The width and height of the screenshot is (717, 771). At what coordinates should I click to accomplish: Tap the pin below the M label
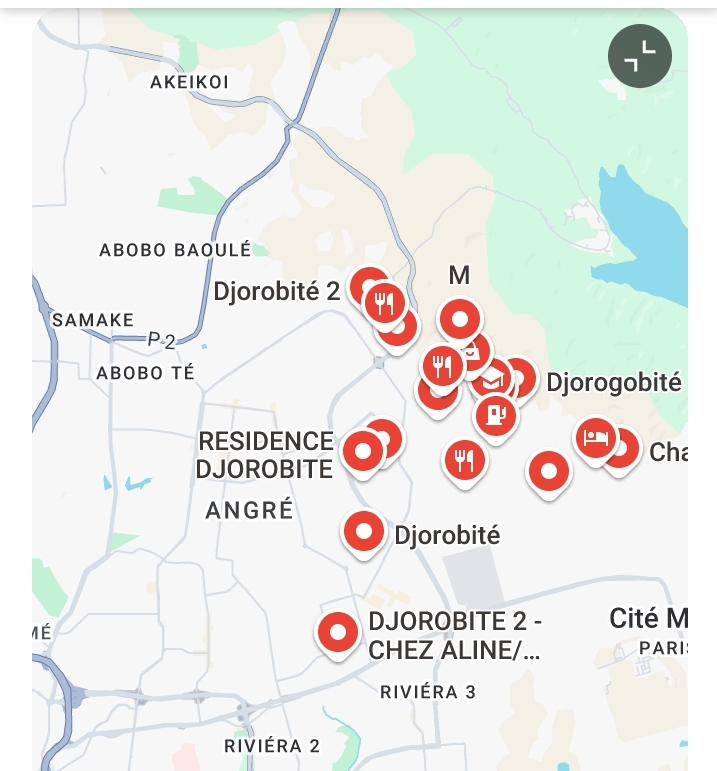coord(460,320)
